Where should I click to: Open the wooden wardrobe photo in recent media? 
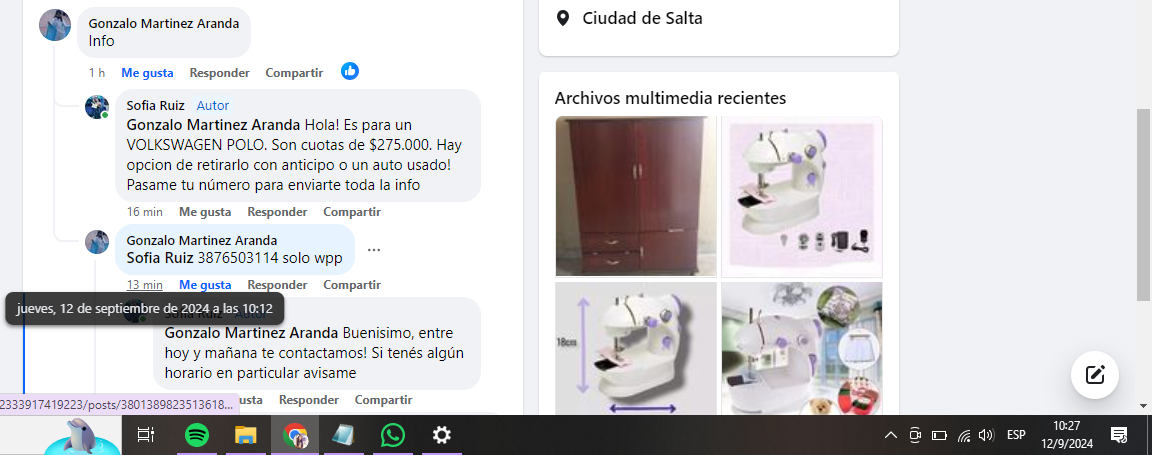pyautogui.click(x=636, y=196)
